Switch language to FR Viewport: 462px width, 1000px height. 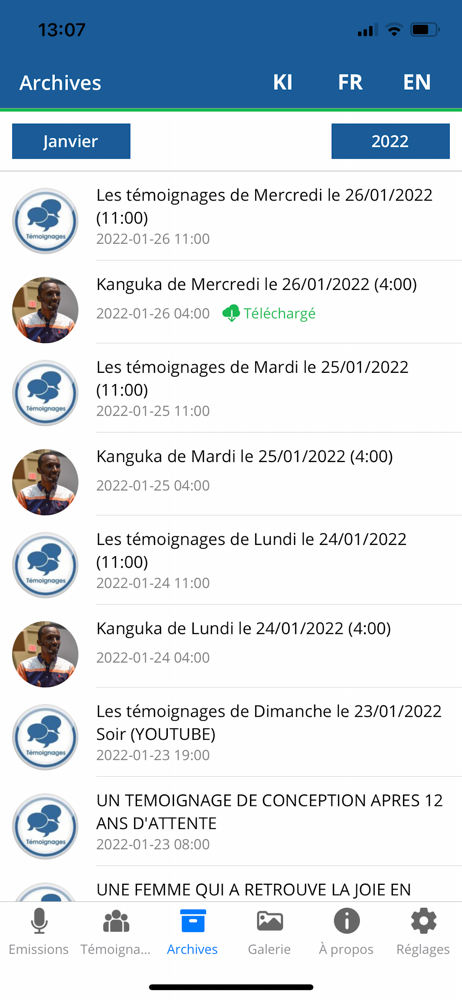point(350,82)
